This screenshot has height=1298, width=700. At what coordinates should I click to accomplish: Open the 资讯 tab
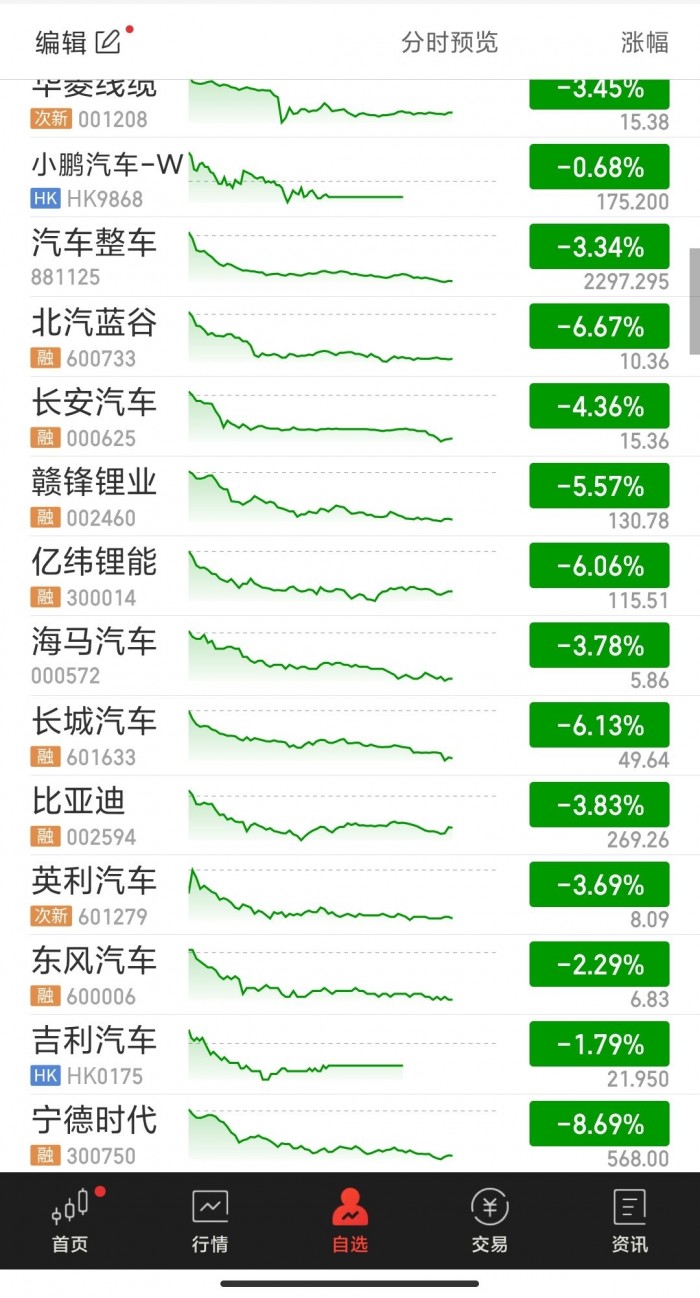click(630, 1222)
